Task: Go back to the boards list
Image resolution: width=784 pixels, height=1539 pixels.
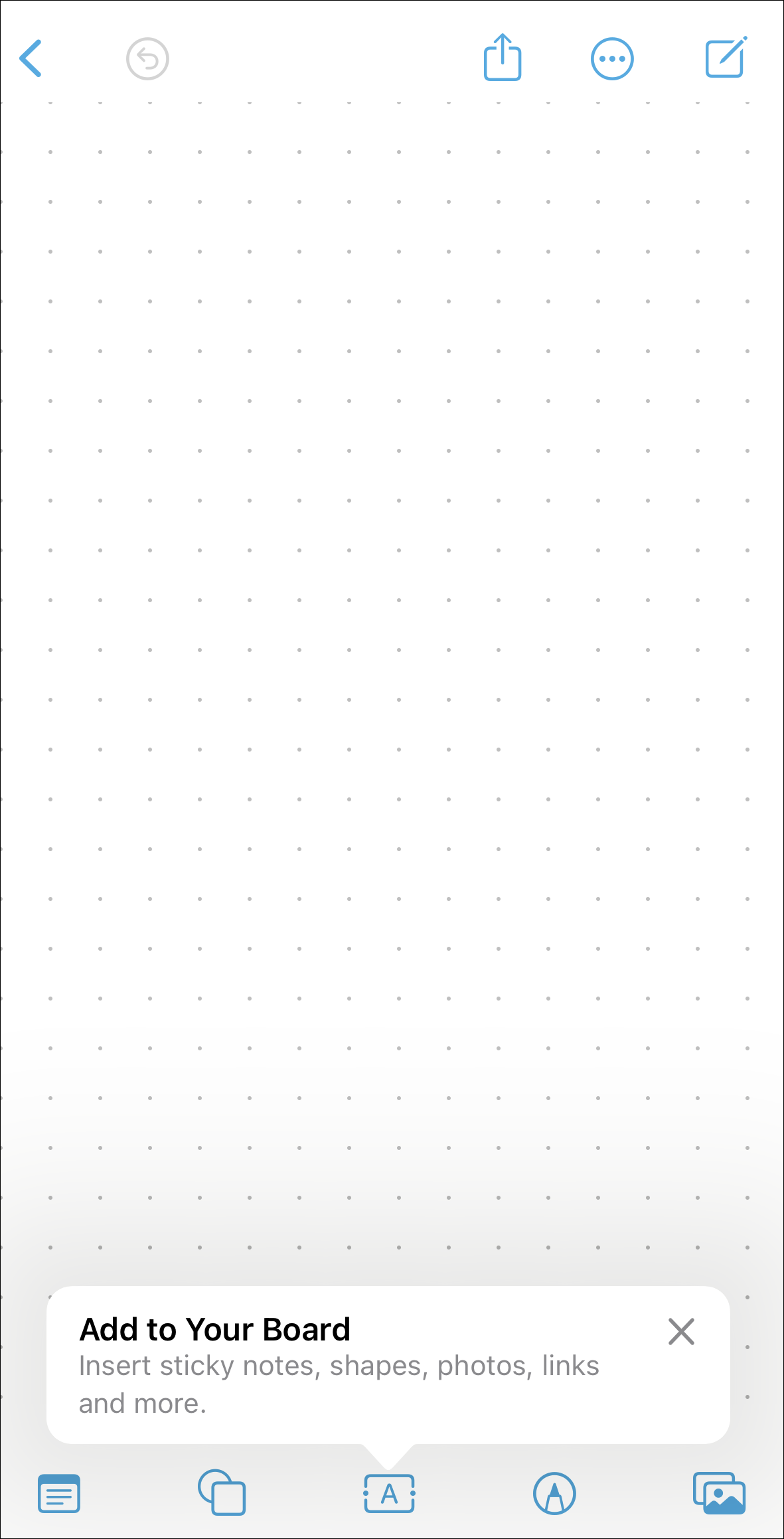Action: tap(31, 58)
